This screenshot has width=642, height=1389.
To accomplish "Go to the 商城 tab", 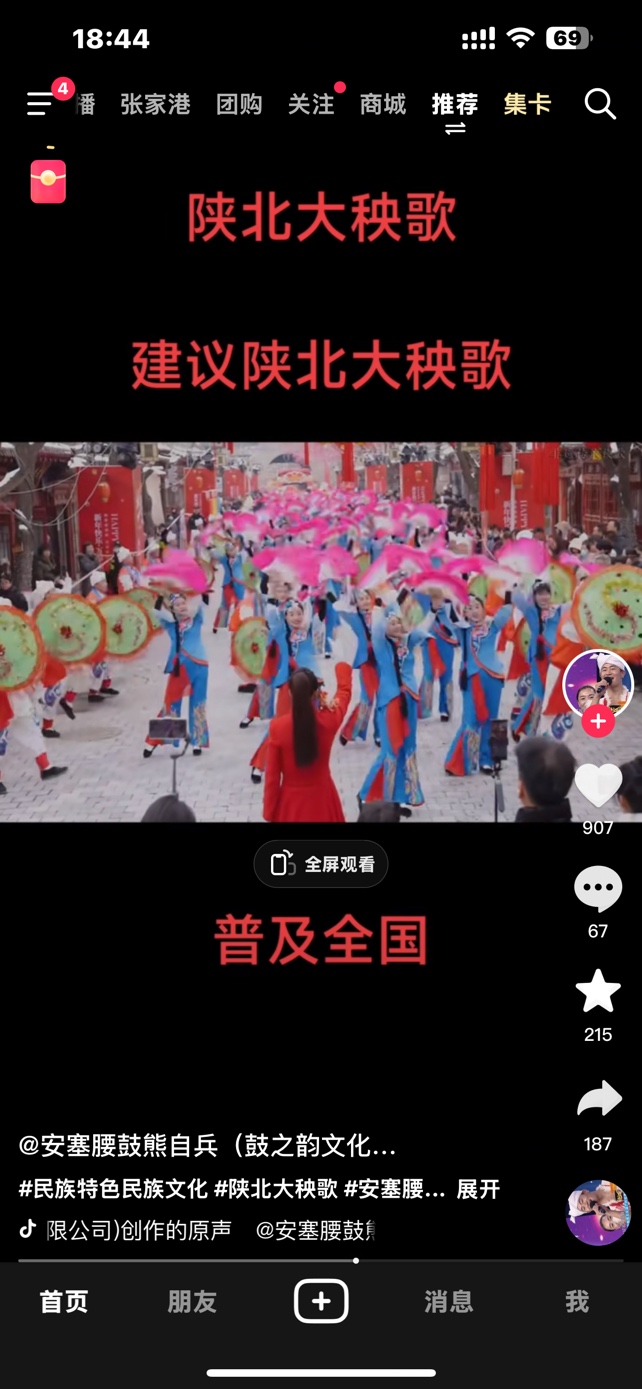I will (383, 104).
